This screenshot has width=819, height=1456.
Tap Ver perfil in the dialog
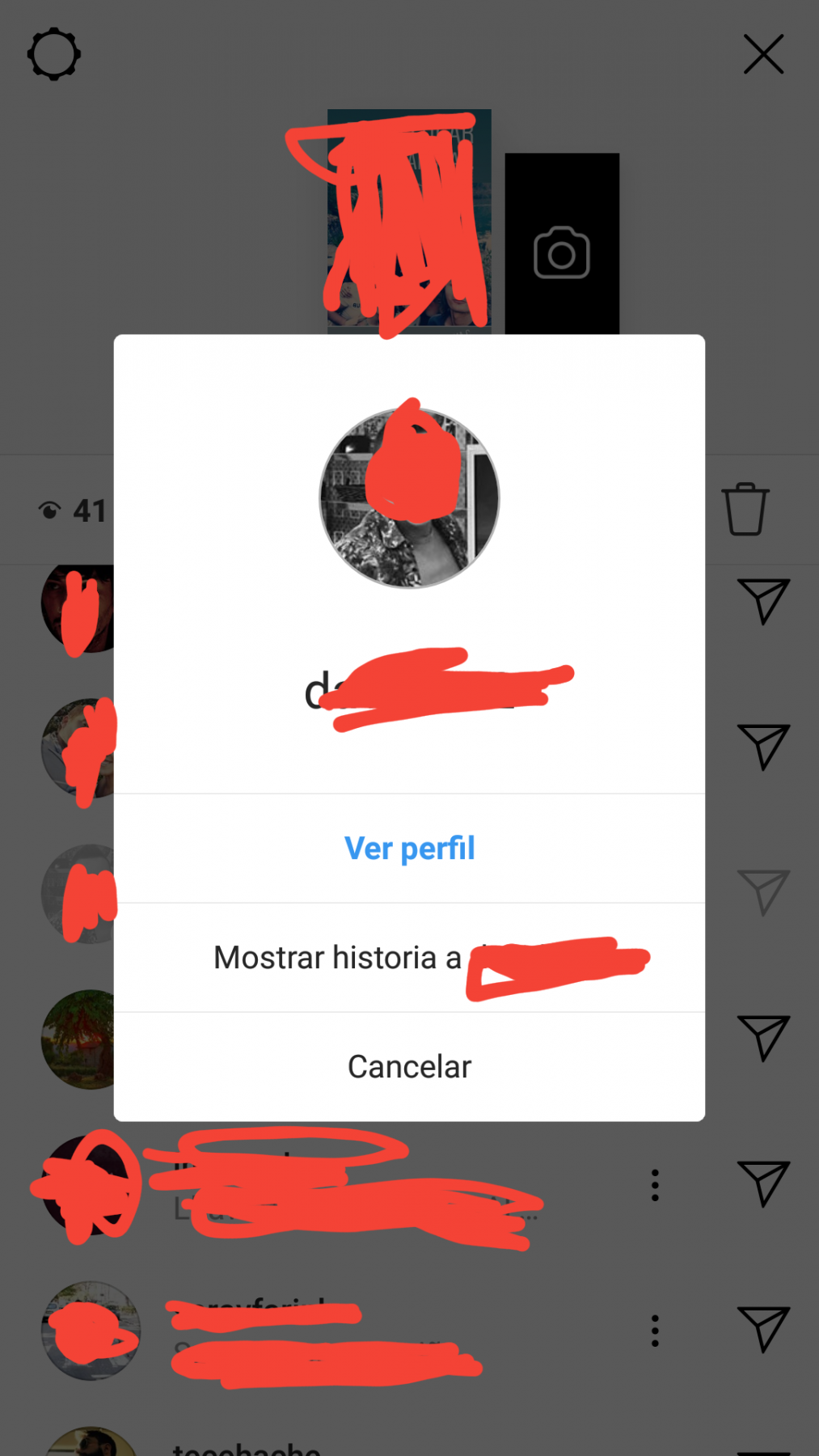(x=409, y=849)
